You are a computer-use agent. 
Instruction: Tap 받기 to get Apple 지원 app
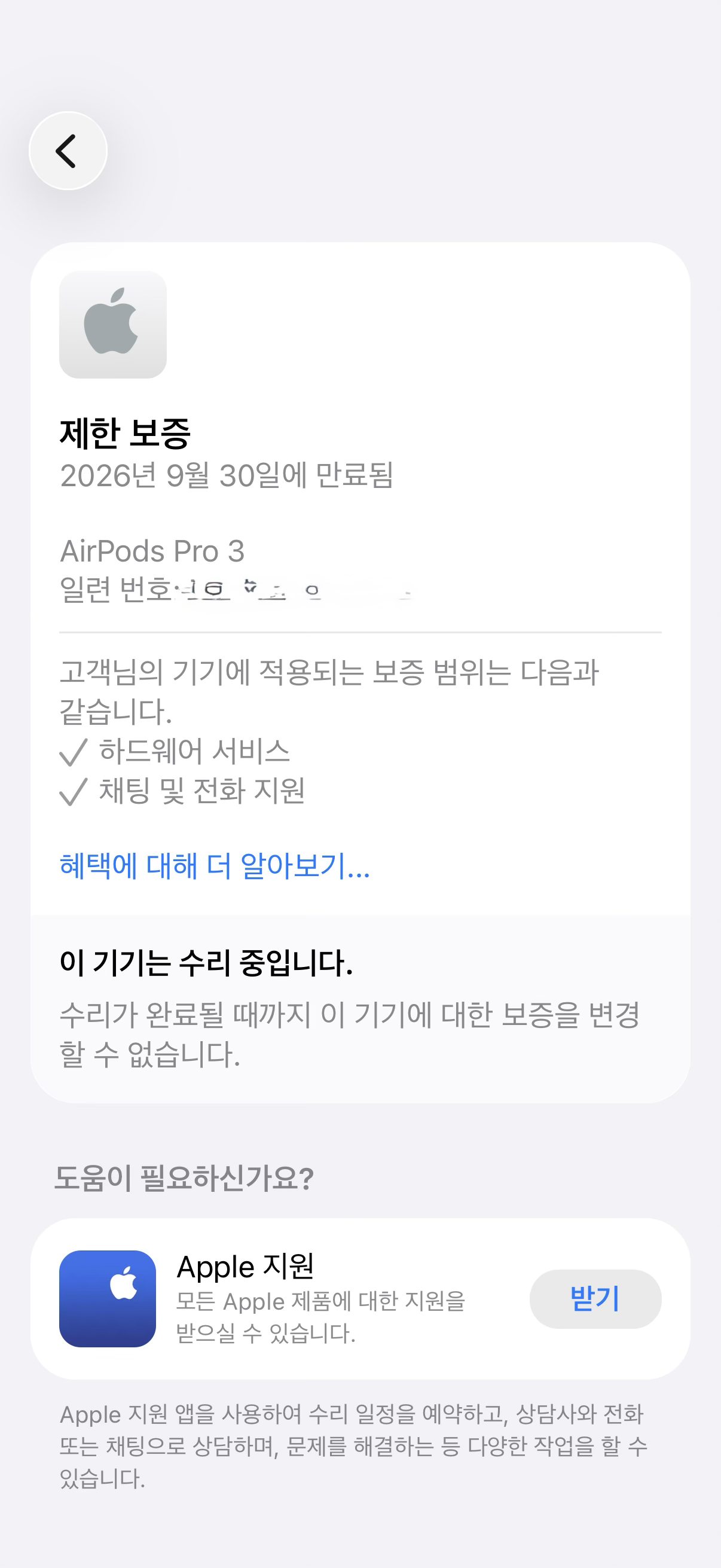[594, 1299]
